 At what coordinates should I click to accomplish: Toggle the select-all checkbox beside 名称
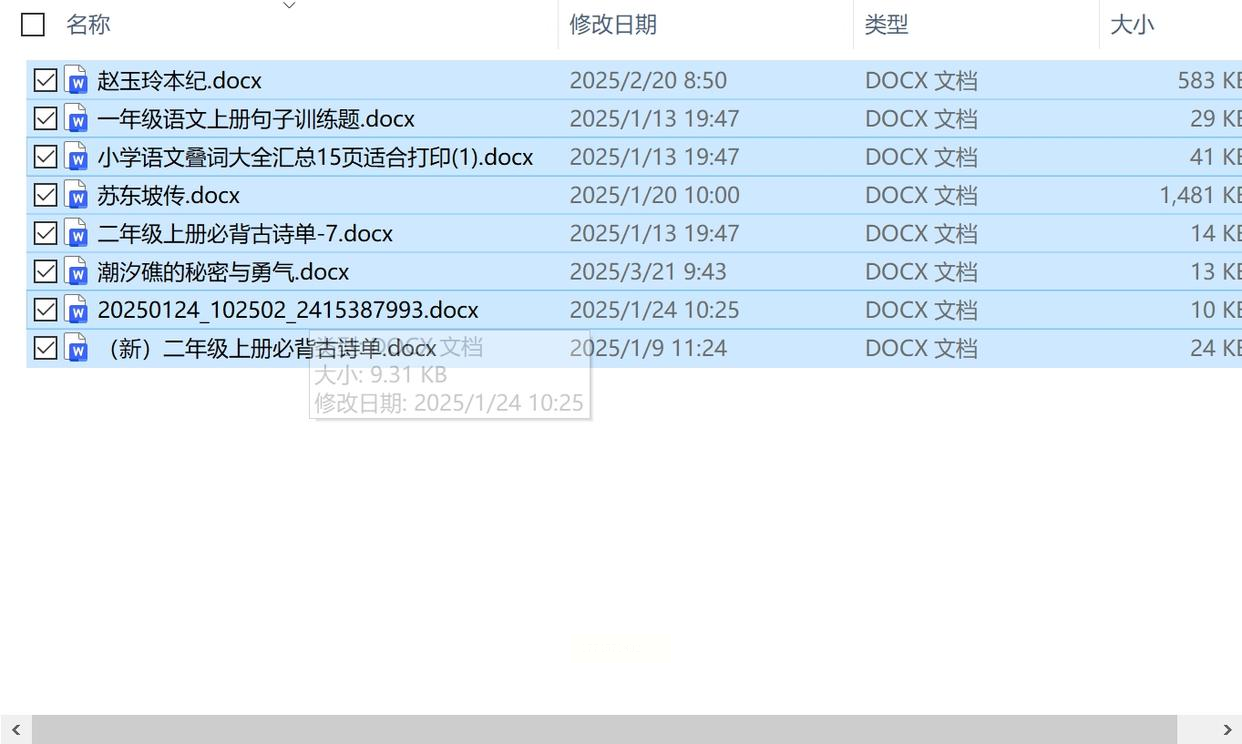(x=33, y=25)
